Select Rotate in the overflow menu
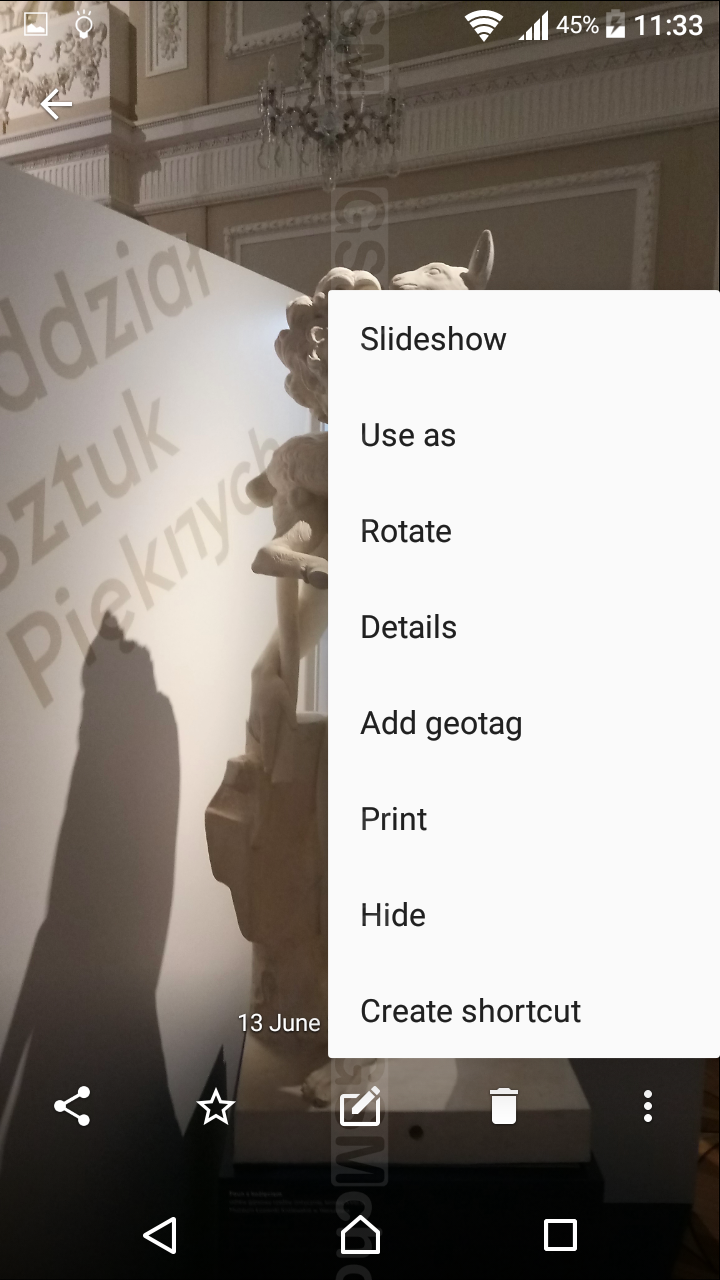 point(524,531)
